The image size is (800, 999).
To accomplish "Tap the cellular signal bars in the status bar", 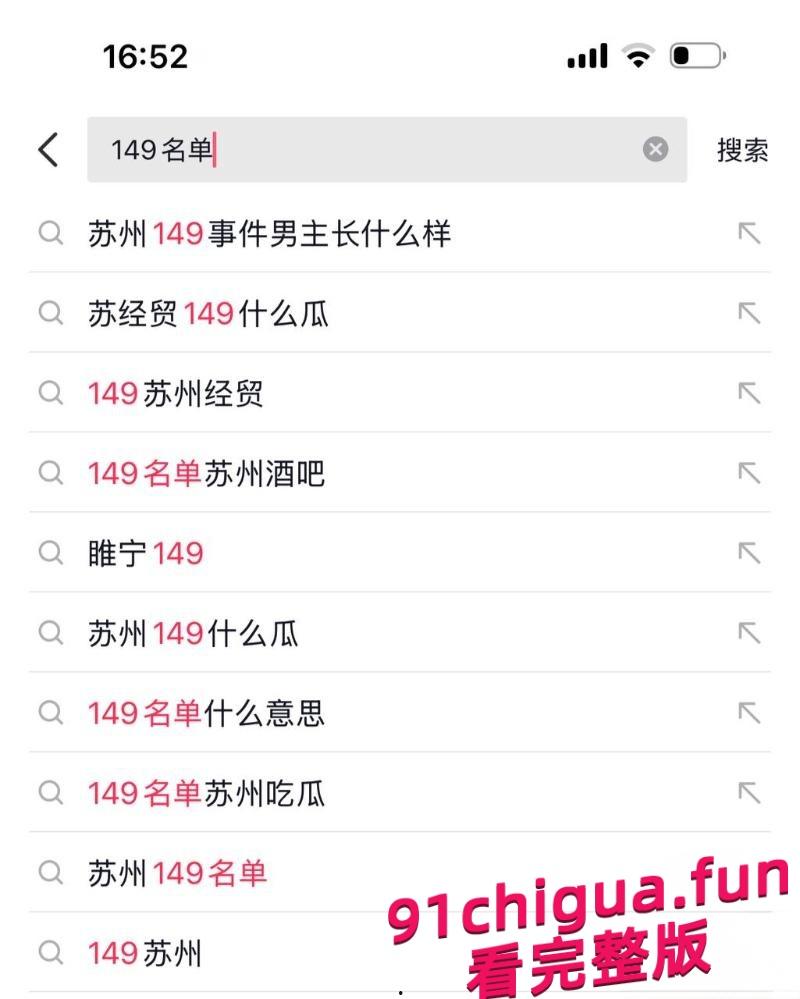I will 588,57.
